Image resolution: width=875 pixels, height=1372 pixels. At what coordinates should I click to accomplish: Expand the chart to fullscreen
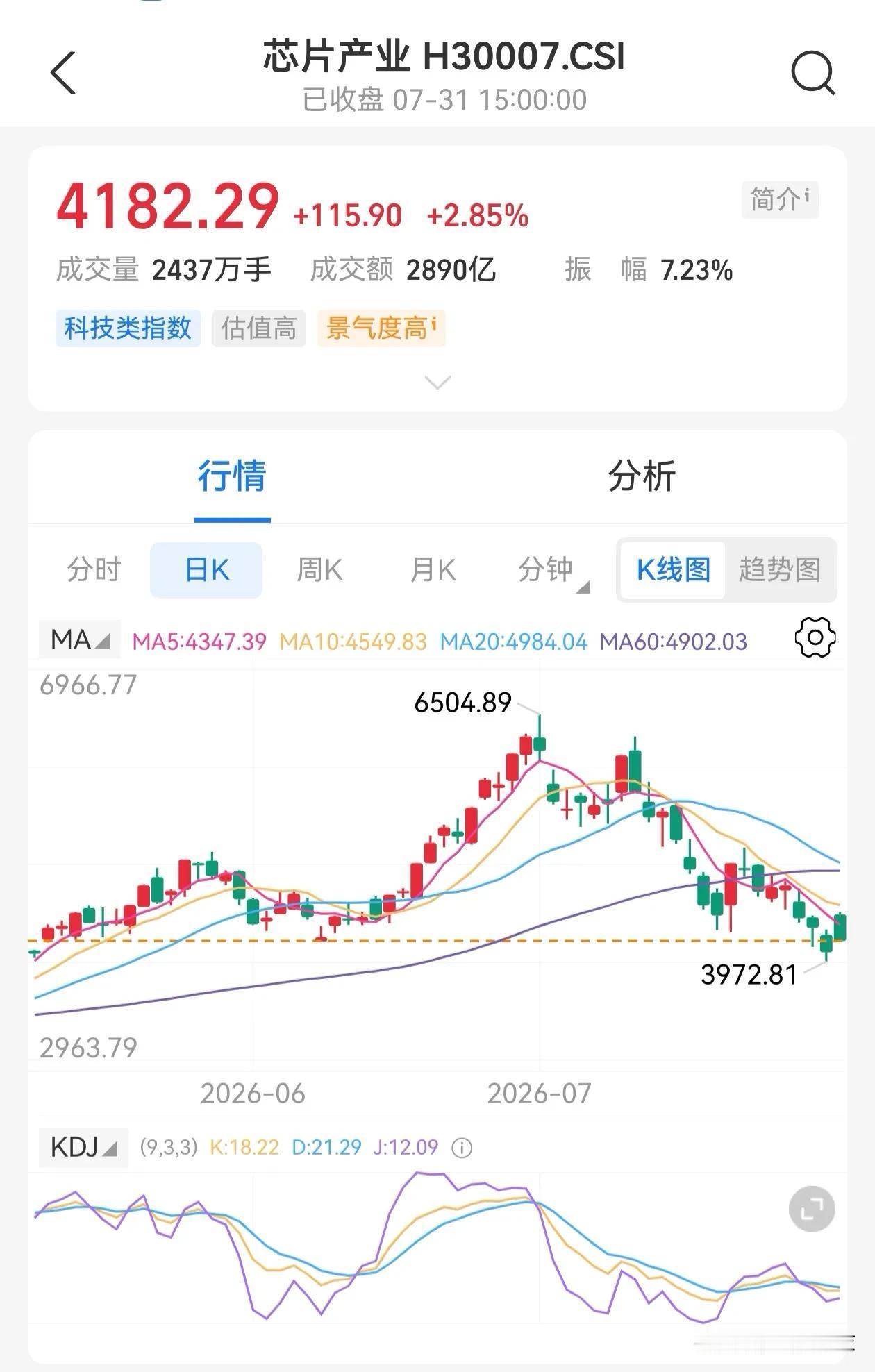click(x=812, y=1210)
